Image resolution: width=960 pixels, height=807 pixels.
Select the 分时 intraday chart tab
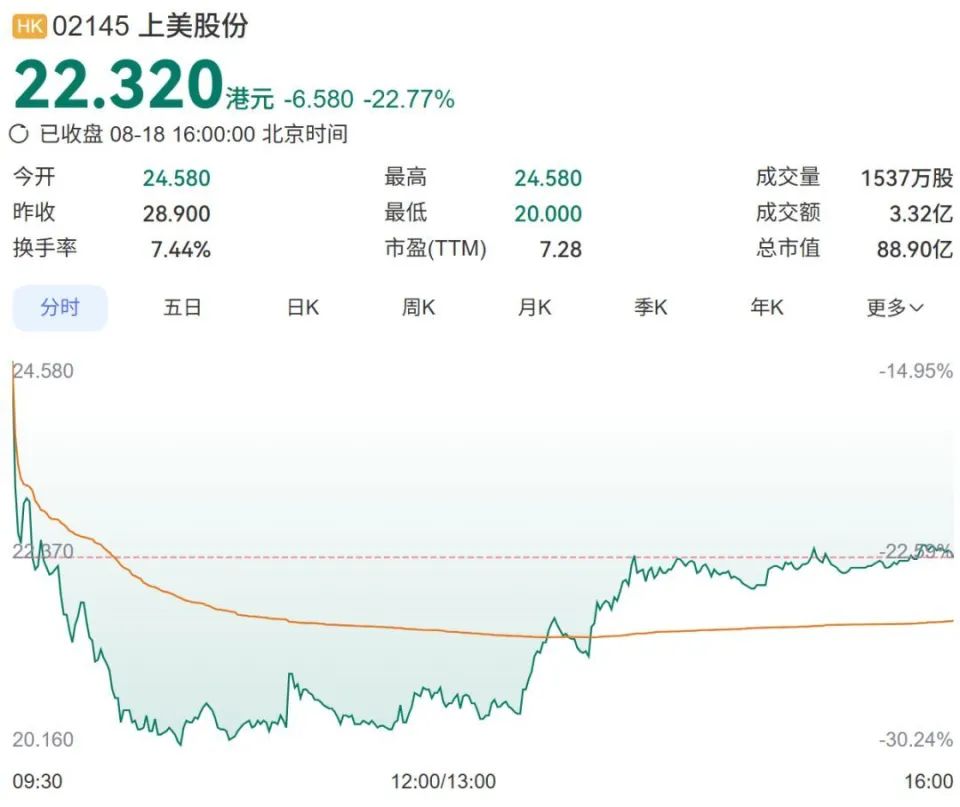(x=60, y=307)
